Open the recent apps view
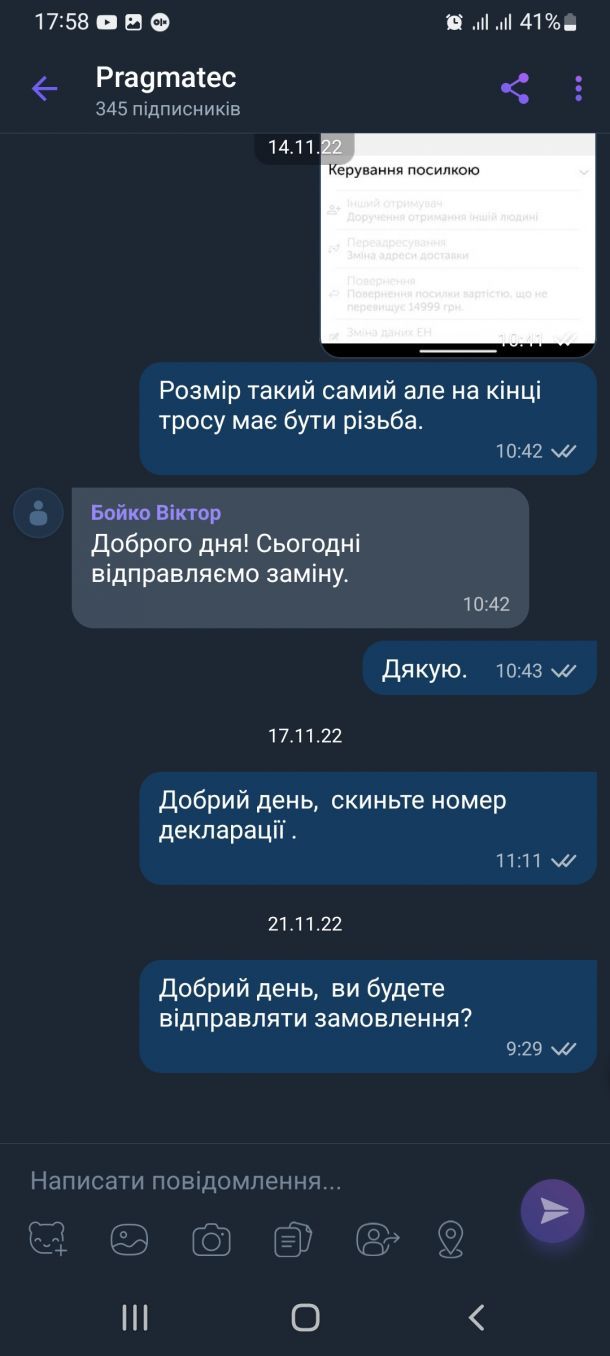The image size is (610, 1356). (135, 1318)
